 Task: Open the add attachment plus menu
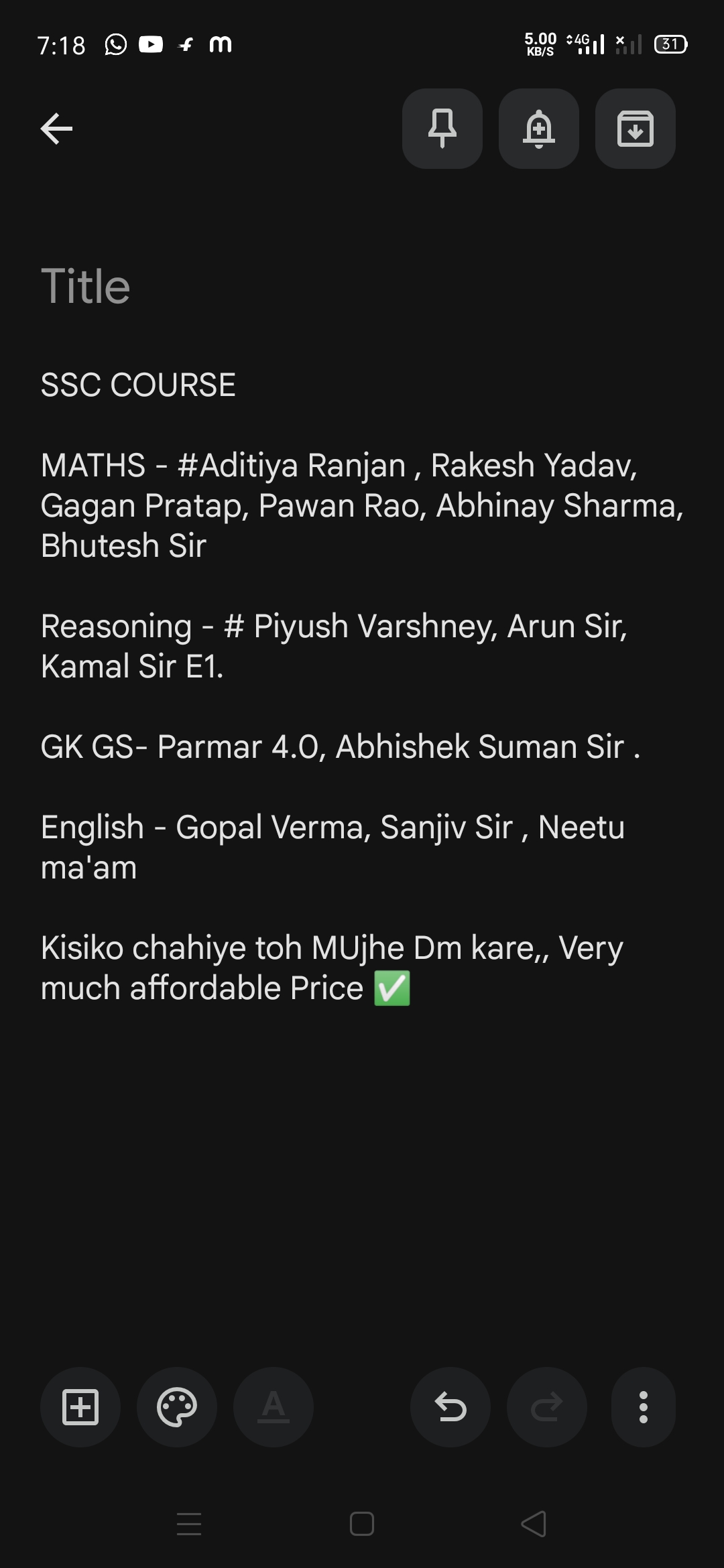[x=80, y=1407]
